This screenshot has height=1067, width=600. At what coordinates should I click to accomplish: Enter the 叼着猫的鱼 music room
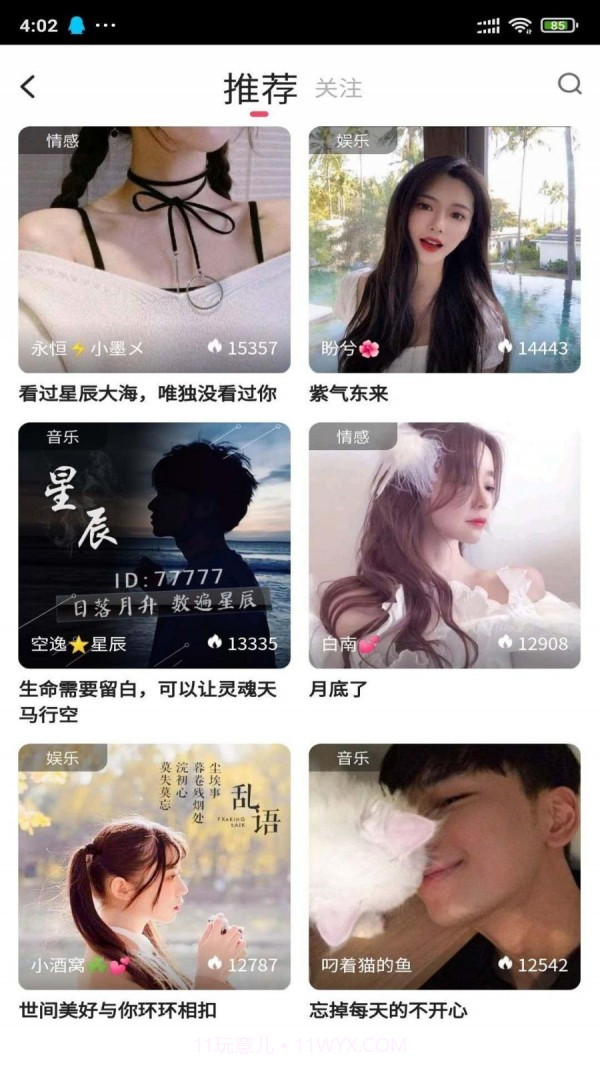444,866
